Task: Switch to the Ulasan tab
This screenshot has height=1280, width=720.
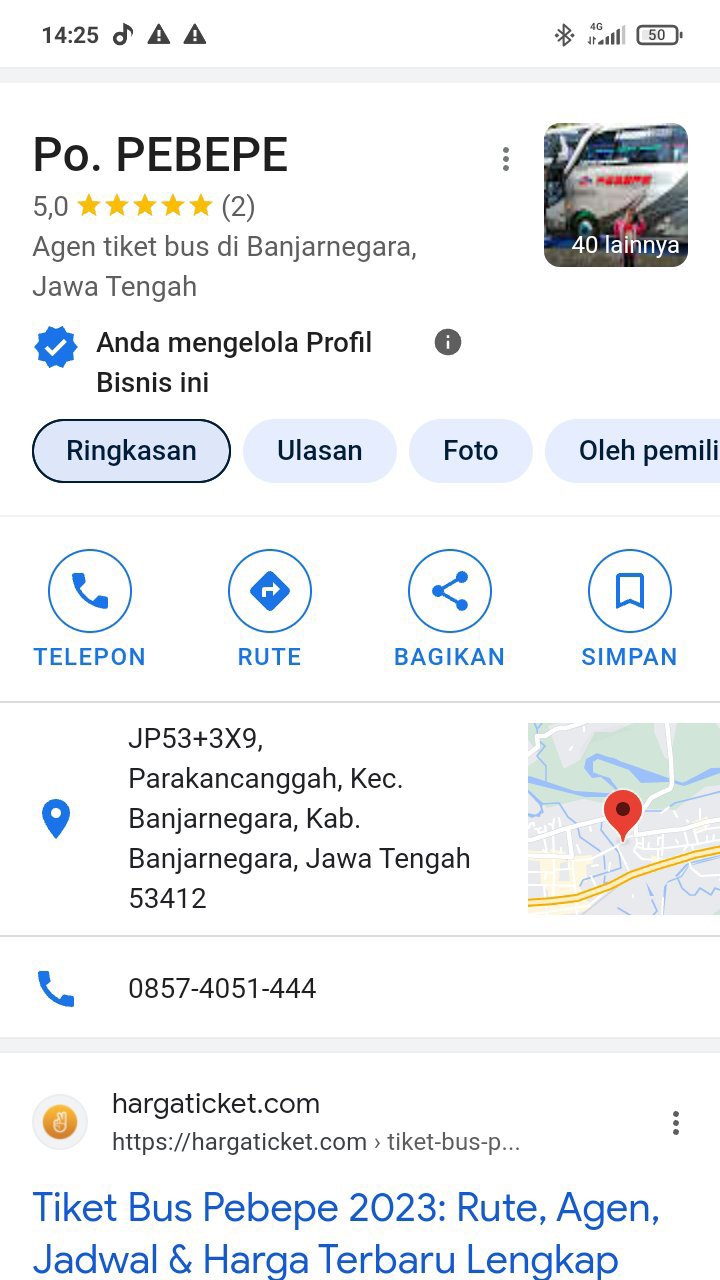Action: click(320, 451)
